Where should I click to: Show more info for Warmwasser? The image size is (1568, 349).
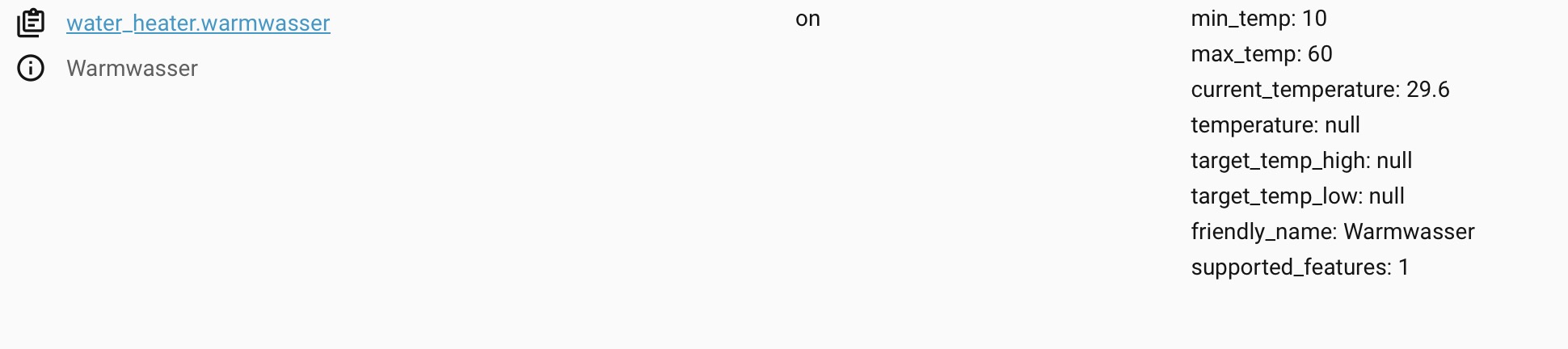[31, 69]
